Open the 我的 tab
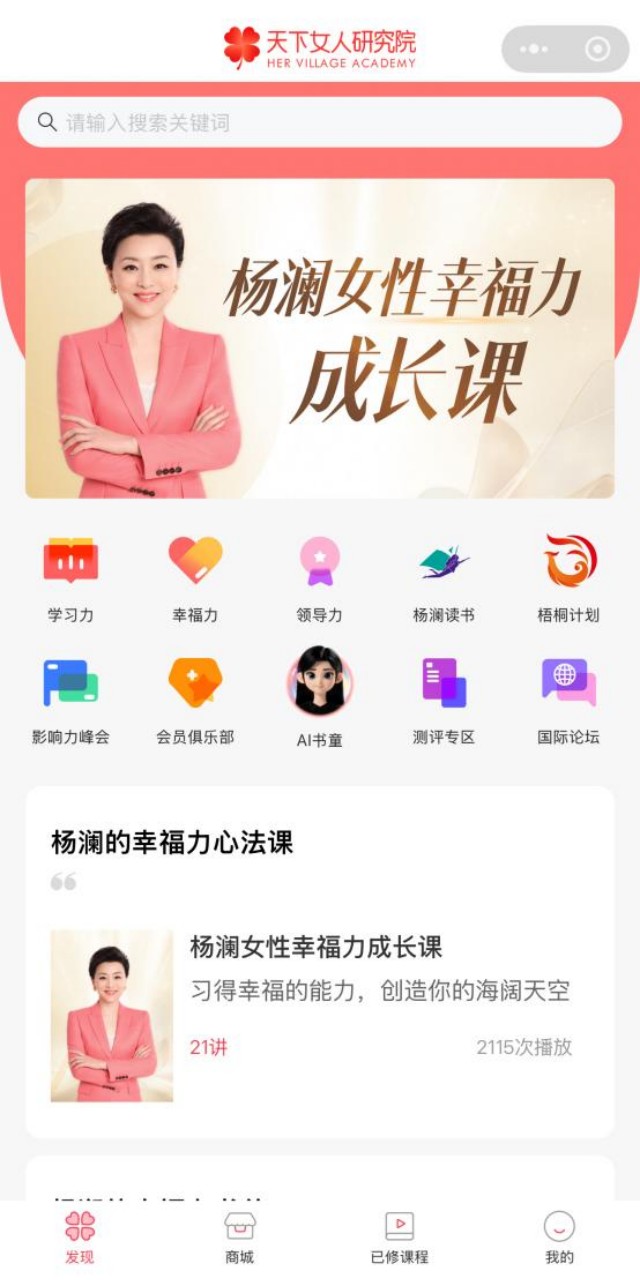This screenshot has width=640, height=1286. tap(559, 1238)
